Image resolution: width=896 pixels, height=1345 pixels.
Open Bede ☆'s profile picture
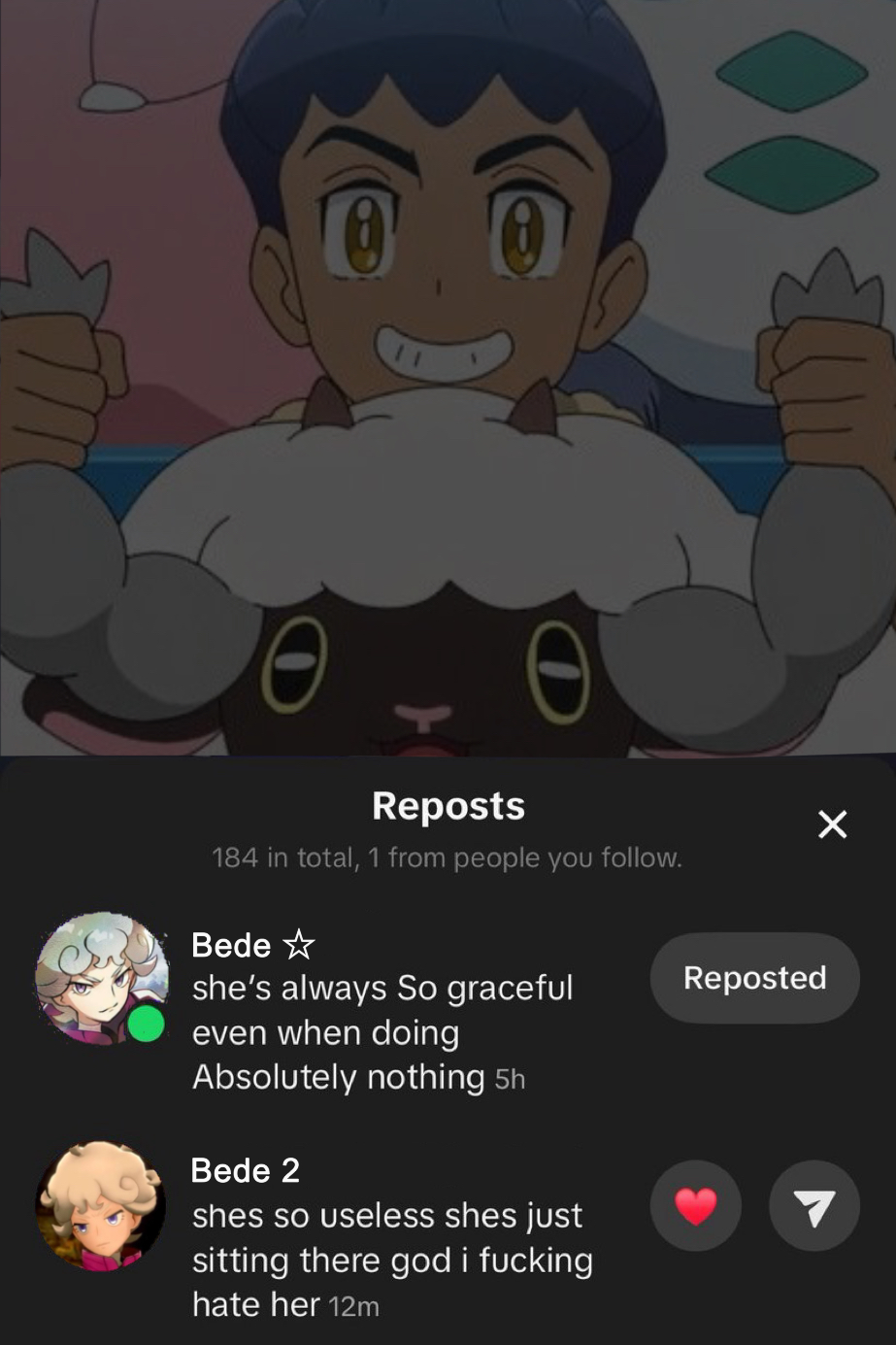pos(101,978)
